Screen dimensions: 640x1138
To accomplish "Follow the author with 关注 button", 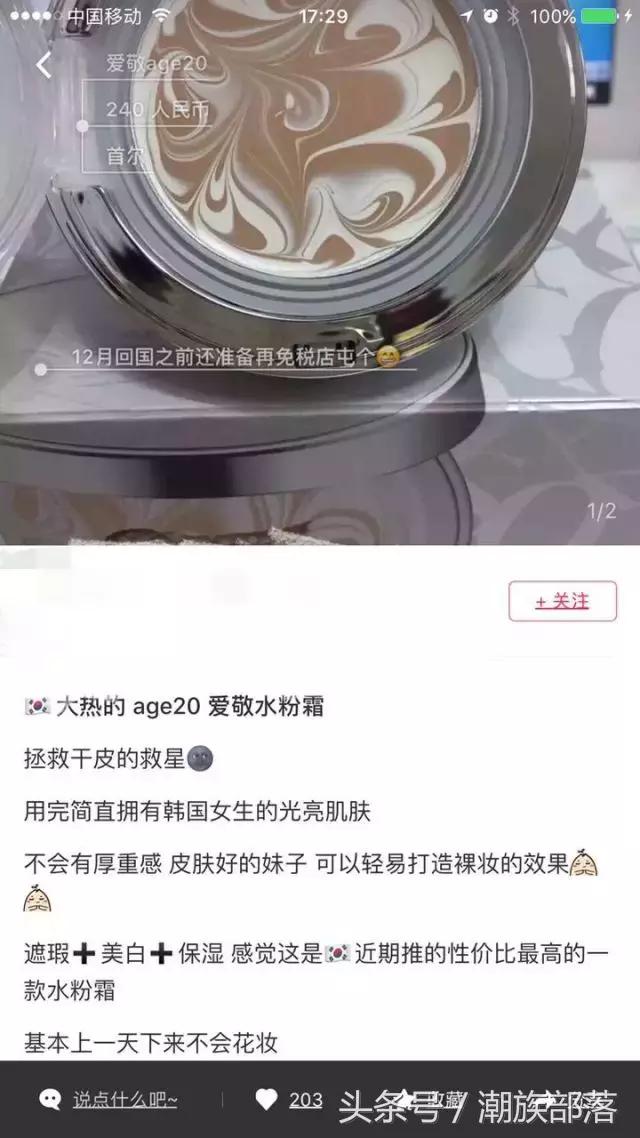I will (x=562, y=601).
